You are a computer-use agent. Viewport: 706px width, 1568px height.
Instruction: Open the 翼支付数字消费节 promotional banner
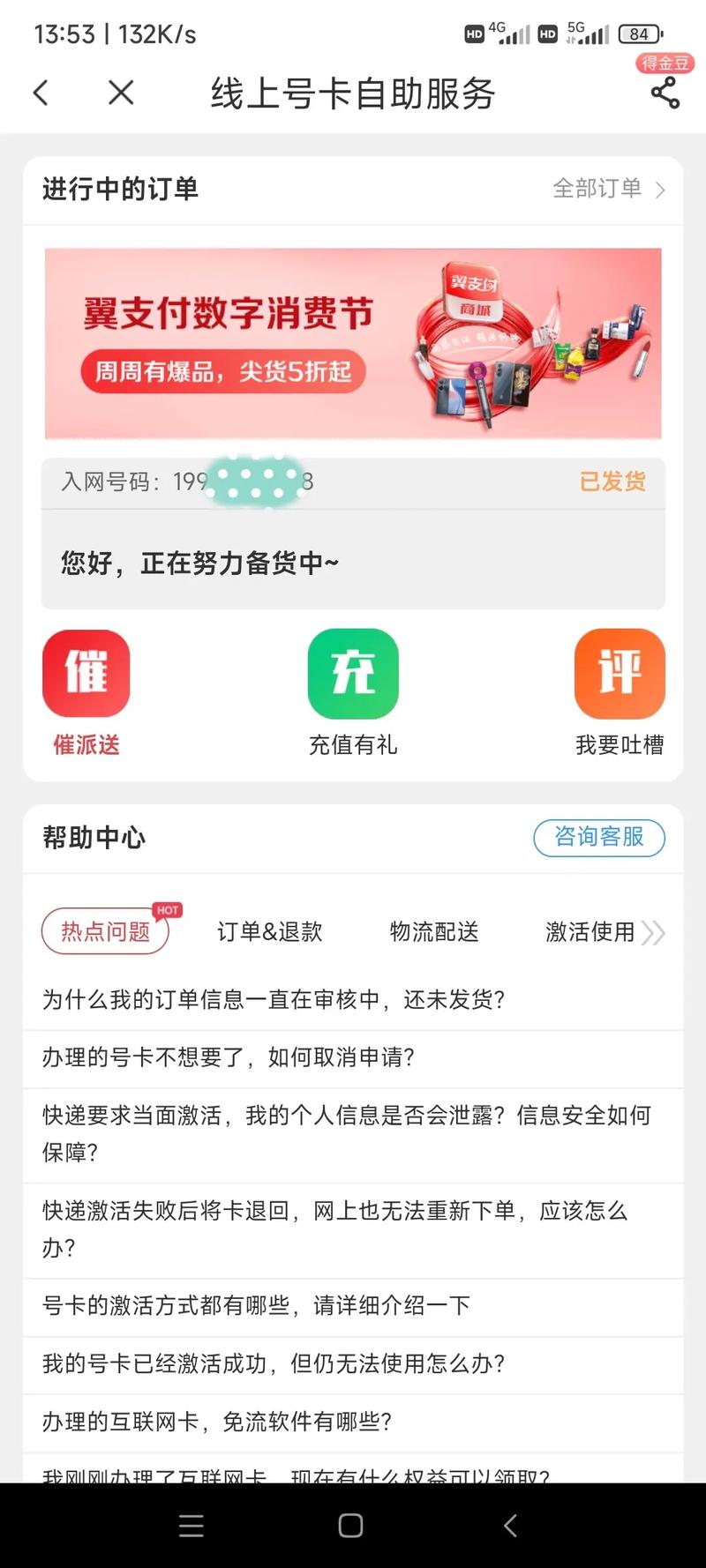(x=353, y=342)
